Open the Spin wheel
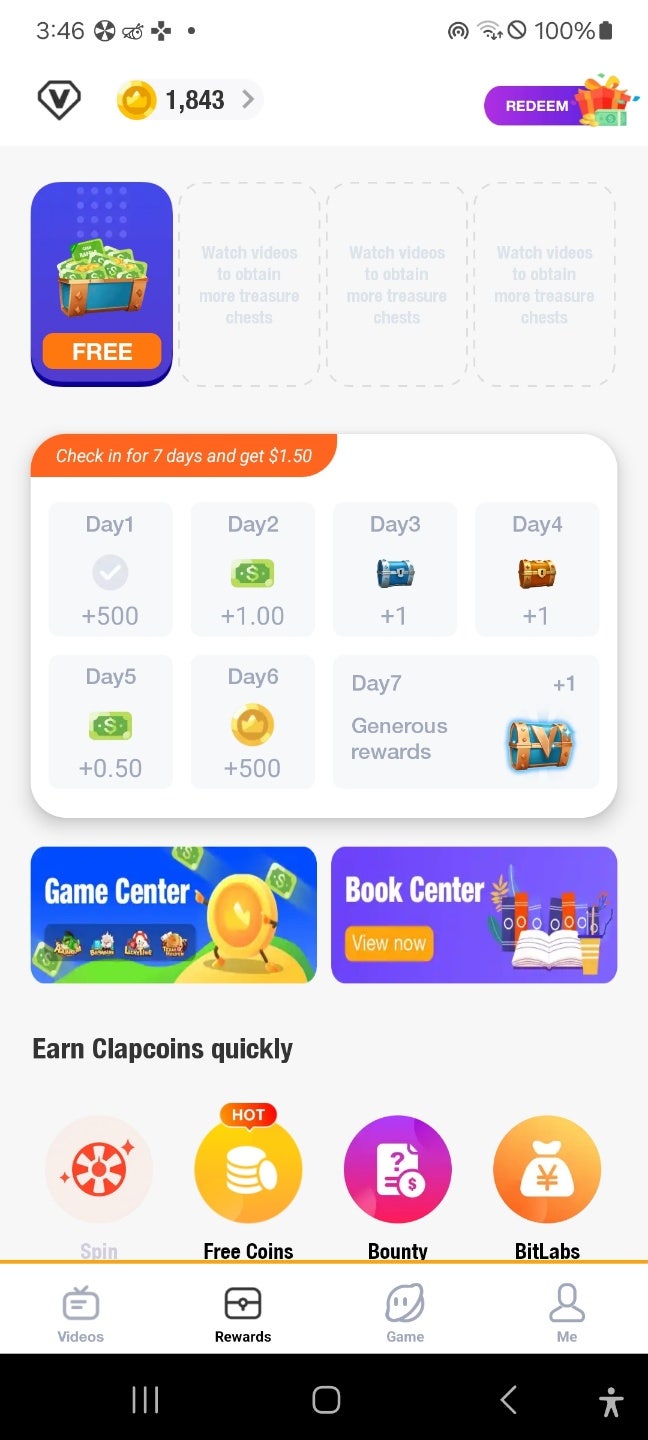The width and height of the screenshot is (648, 1440). click(x=99, y=1170)
